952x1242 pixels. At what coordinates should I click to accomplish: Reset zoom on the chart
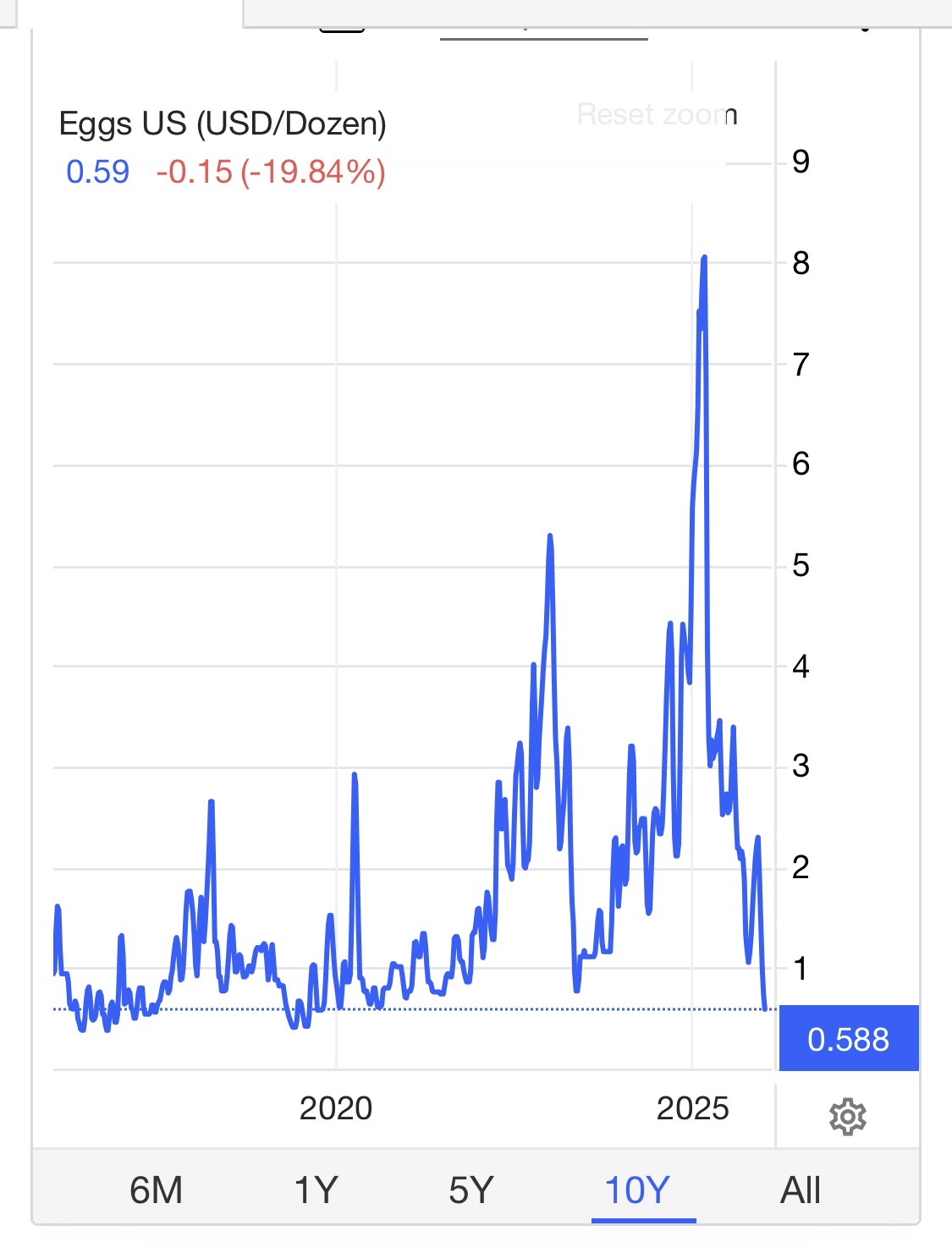click(656, 115)
